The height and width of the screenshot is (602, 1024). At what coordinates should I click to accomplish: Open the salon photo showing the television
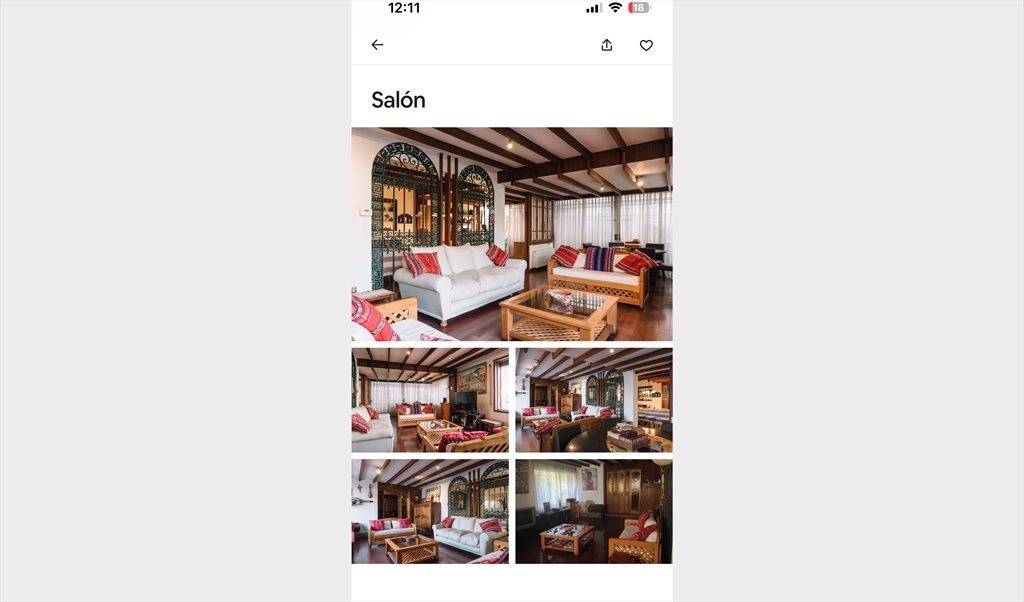[430, 400]
